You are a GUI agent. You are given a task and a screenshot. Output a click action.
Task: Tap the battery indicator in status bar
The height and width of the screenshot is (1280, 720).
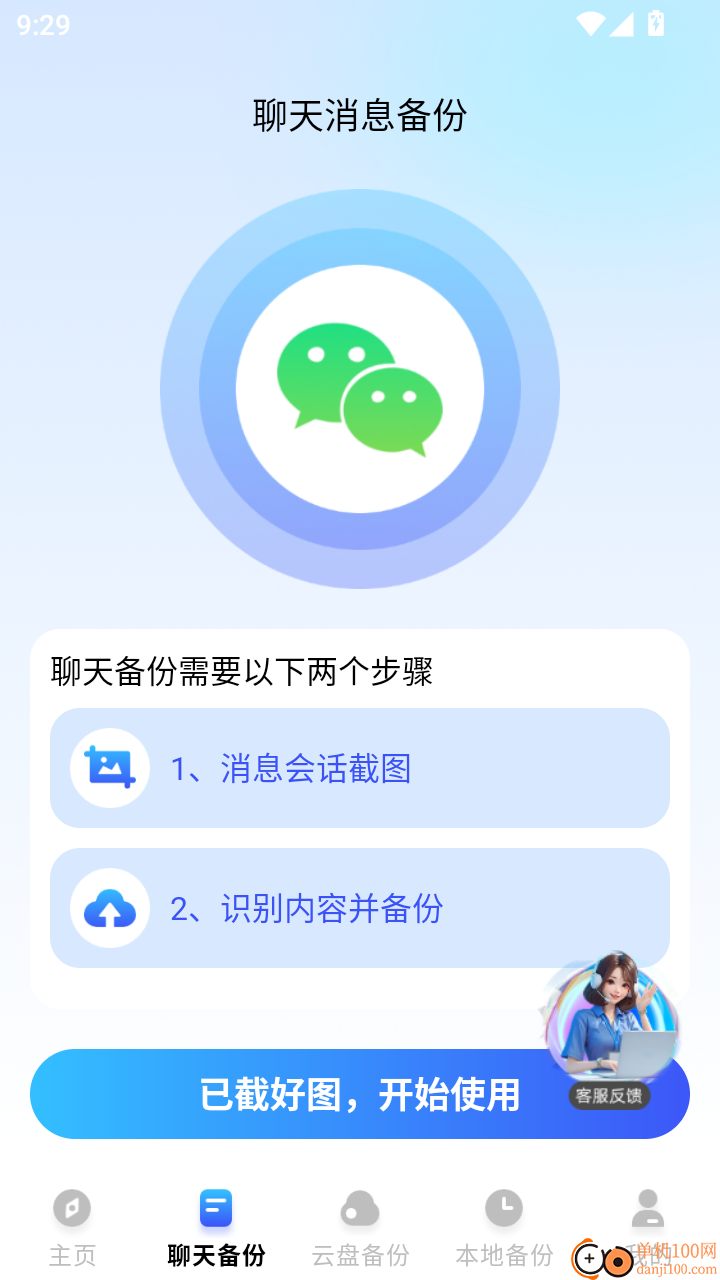click(657, 24)
